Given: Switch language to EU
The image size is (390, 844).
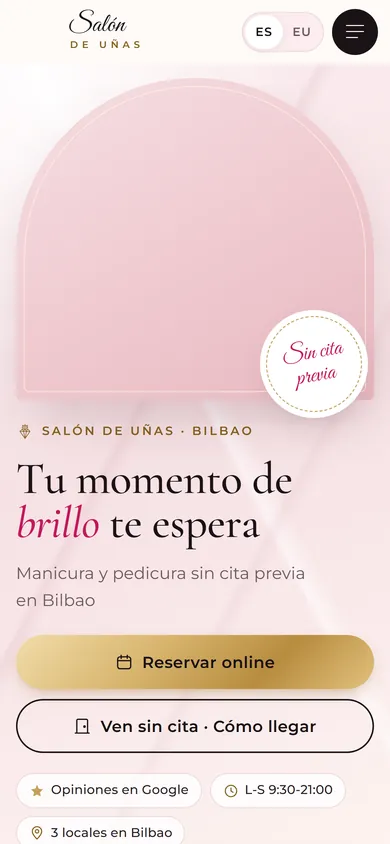Looking at the screenshot, I should [302, 32].
